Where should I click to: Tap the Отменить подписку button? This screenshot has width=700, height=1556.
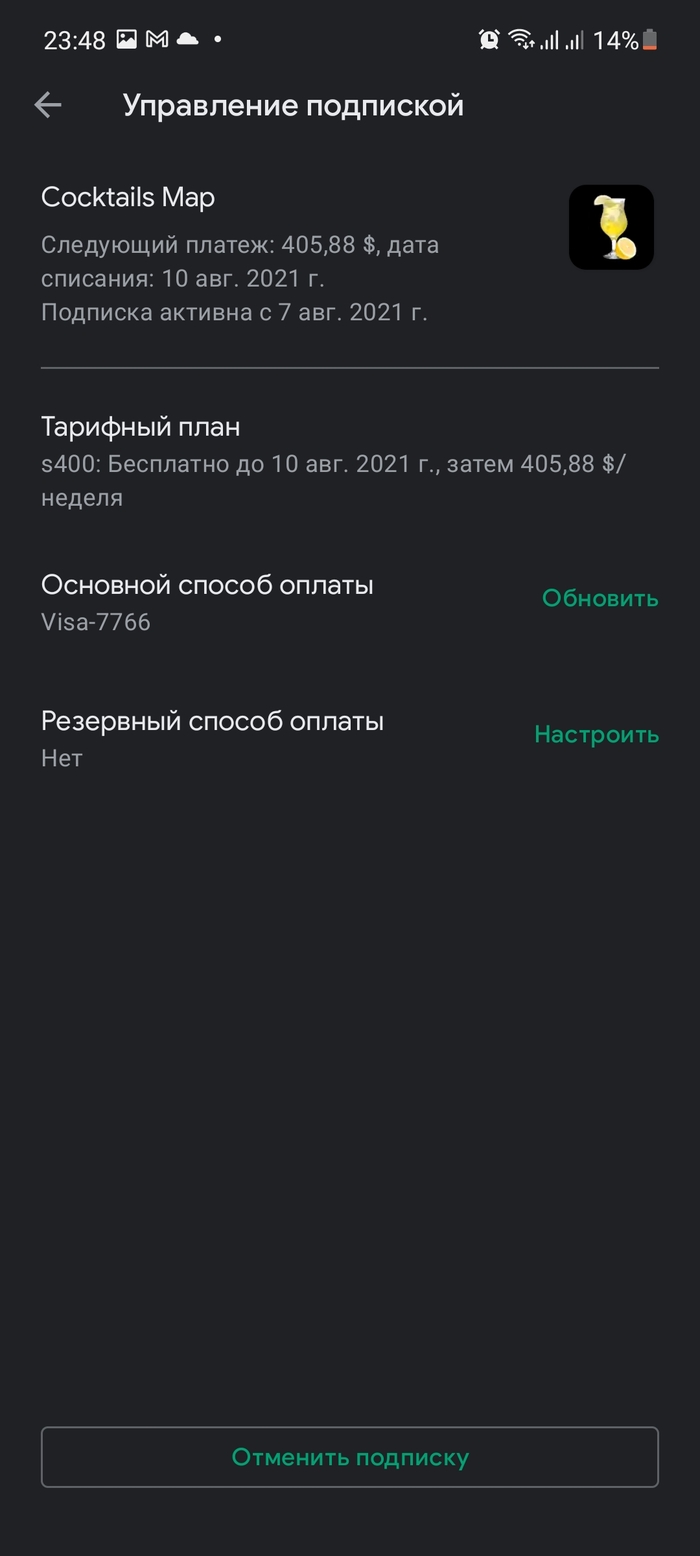(x=350, y=1457)
